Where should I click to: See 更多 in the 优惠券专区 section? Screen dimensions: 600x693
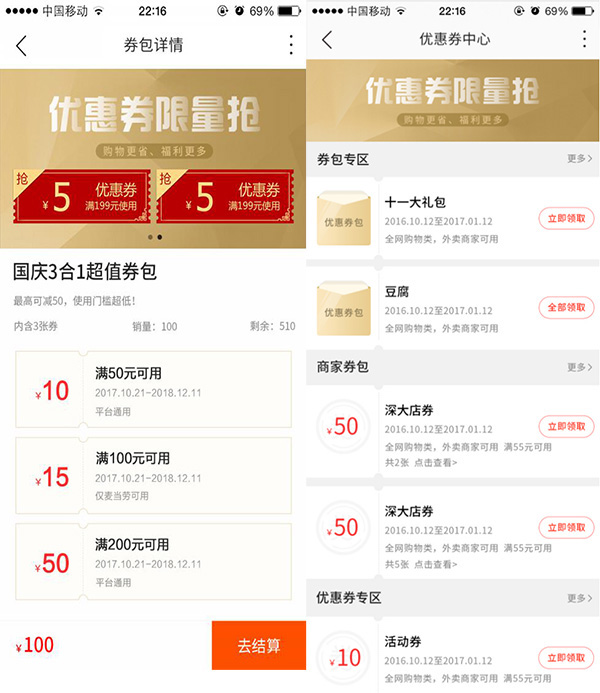(x=579, y=598)
